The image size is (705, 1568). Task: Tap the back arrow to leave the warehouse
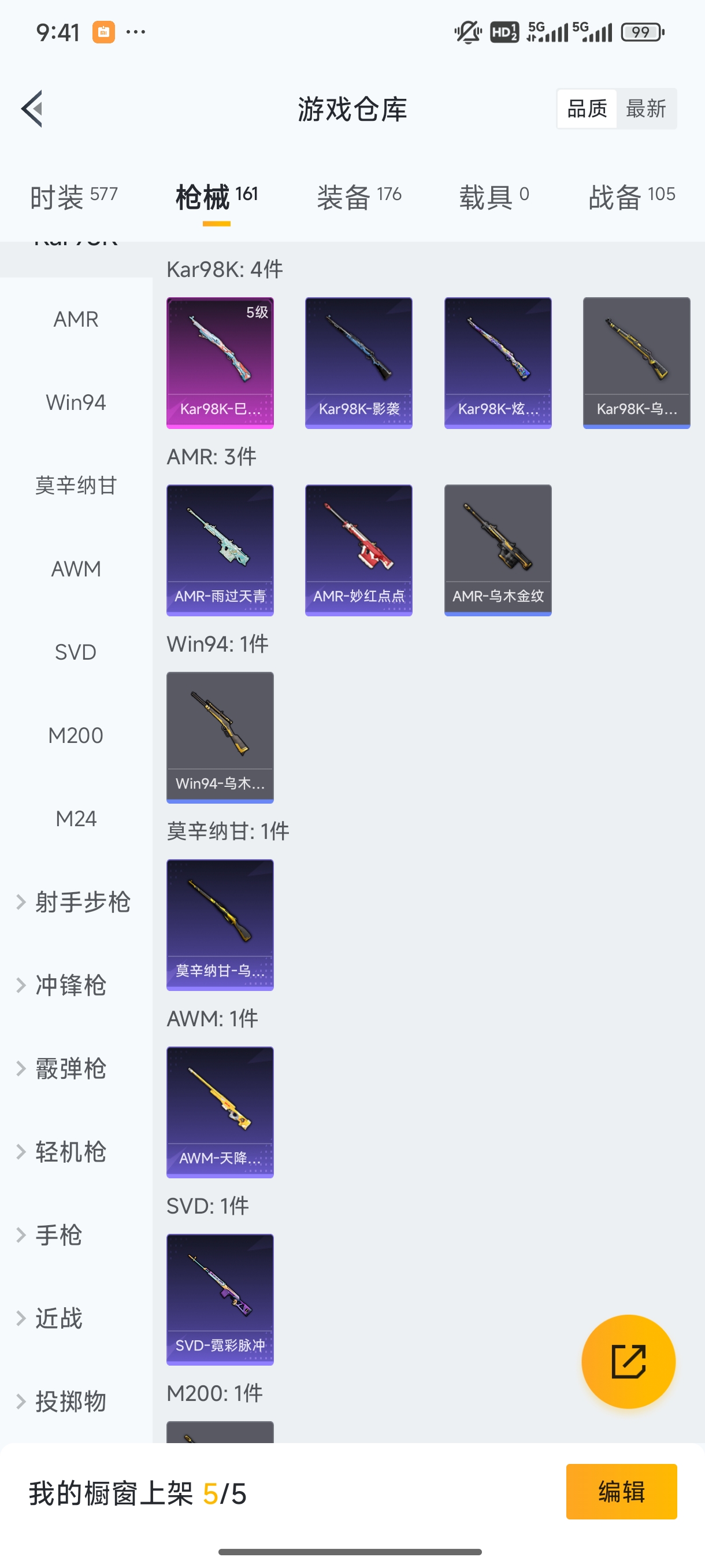(33, 108)
